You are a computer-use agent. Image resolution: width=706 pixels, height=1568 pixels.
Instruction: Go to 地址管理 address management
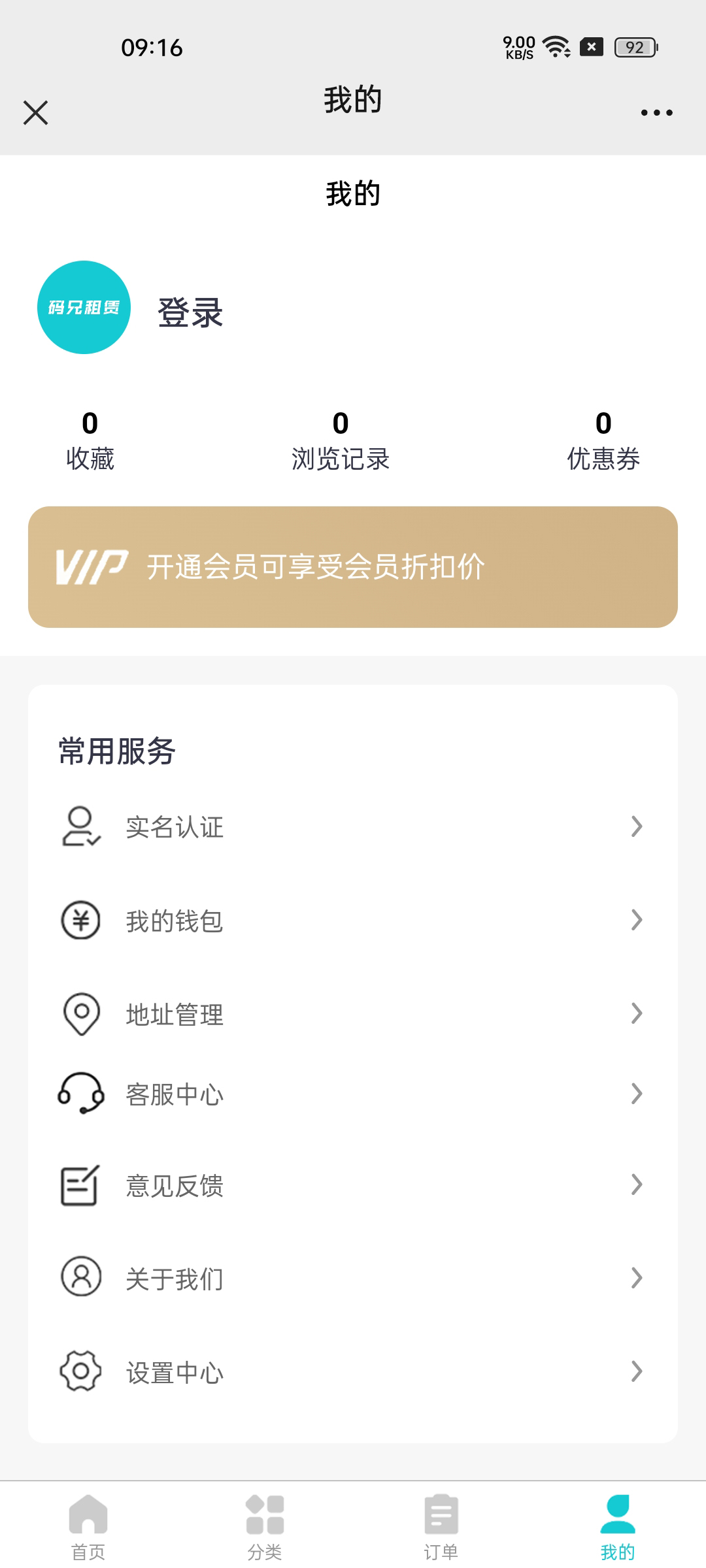[x=353, y=1014]
